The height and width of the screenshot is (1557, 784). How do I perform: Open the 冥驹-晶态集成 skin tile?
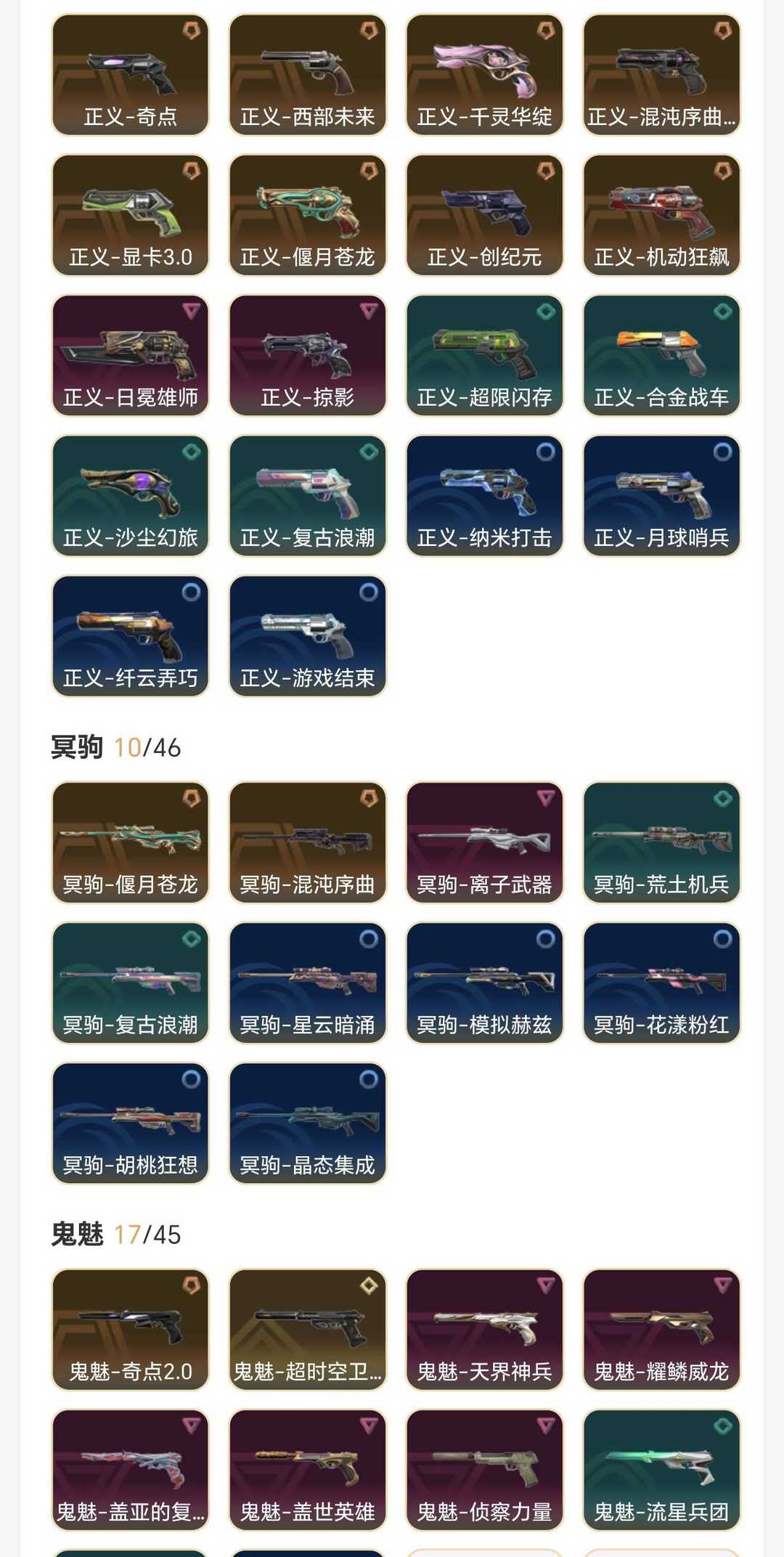307,1123
